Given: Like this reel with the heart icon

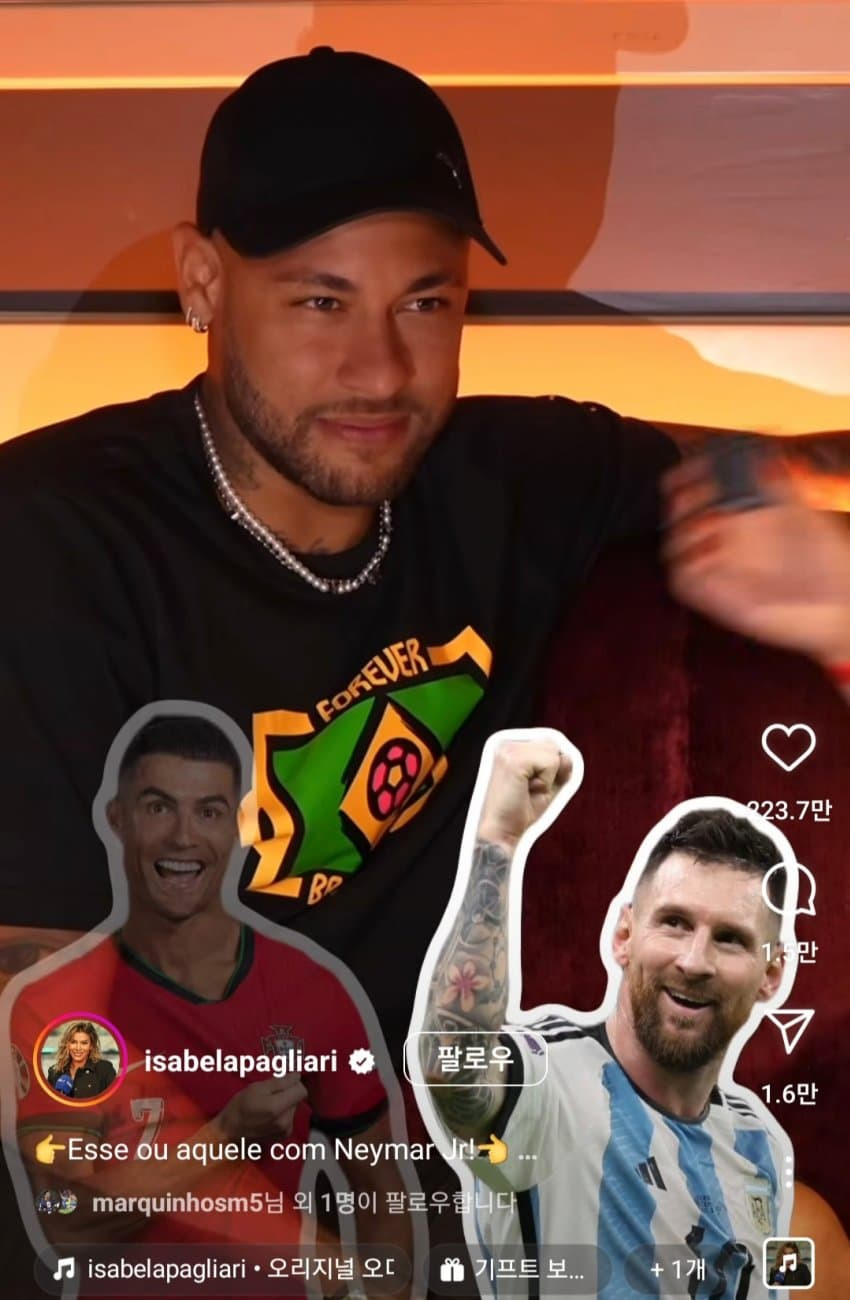Looking at the screenshot, I should point(788,748).
